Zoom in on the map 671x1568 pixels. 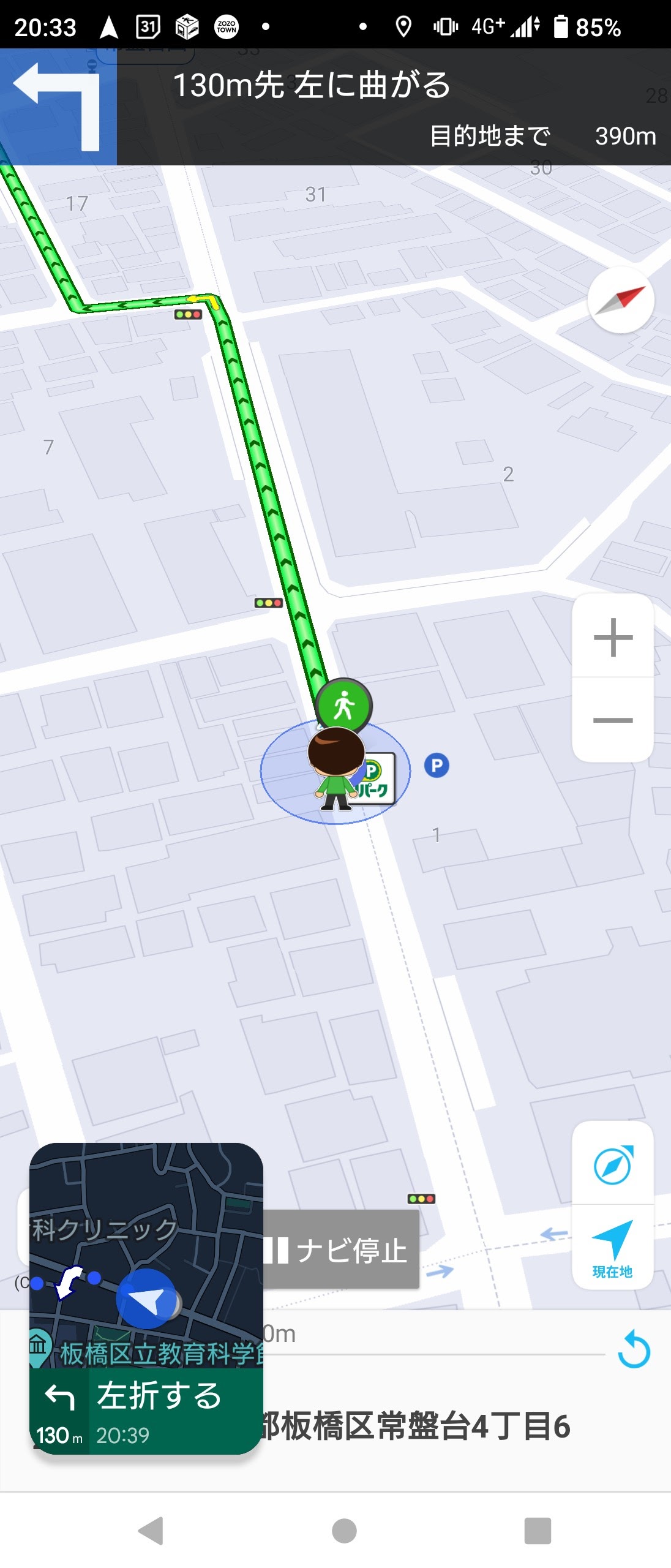613,637
